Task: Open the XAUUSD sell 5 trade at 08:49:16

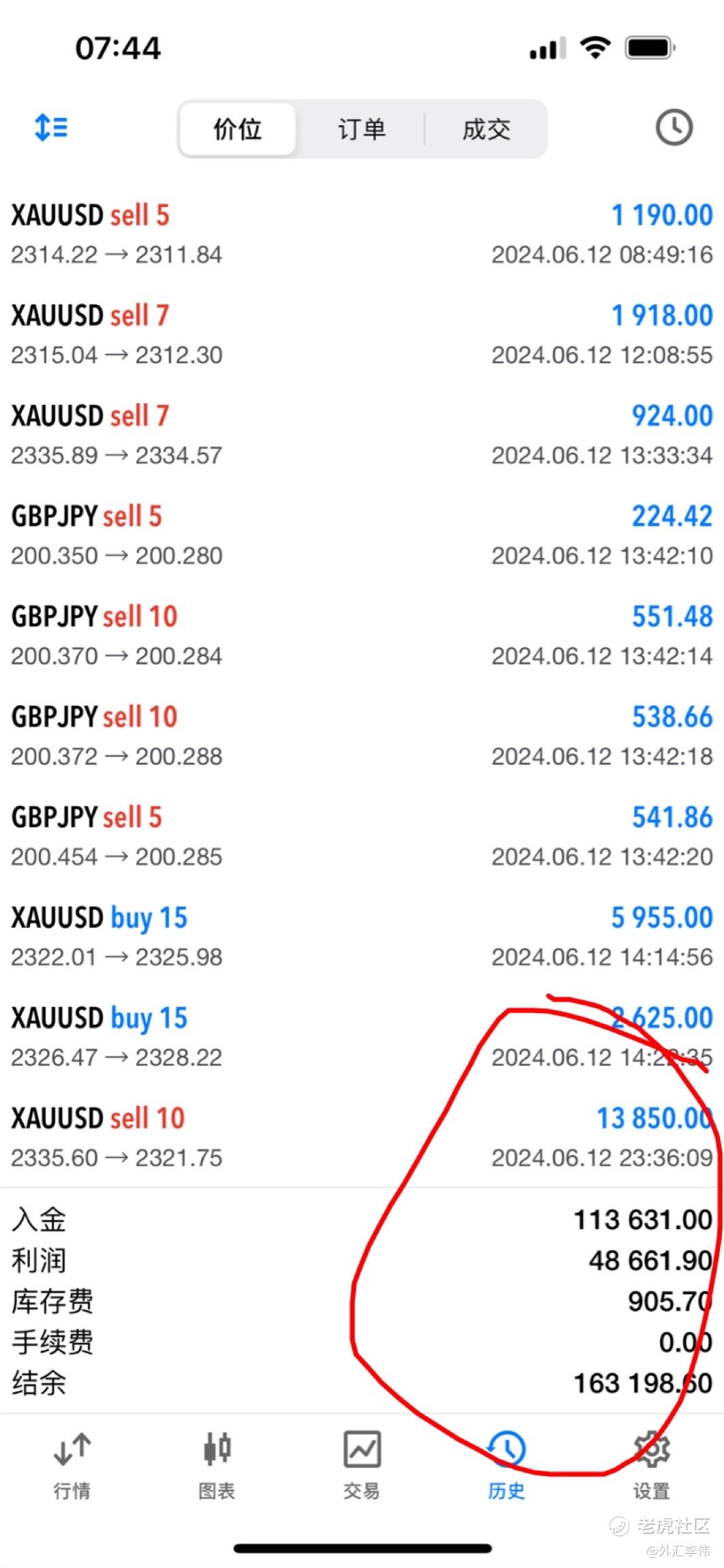Action: coord(362,234)
